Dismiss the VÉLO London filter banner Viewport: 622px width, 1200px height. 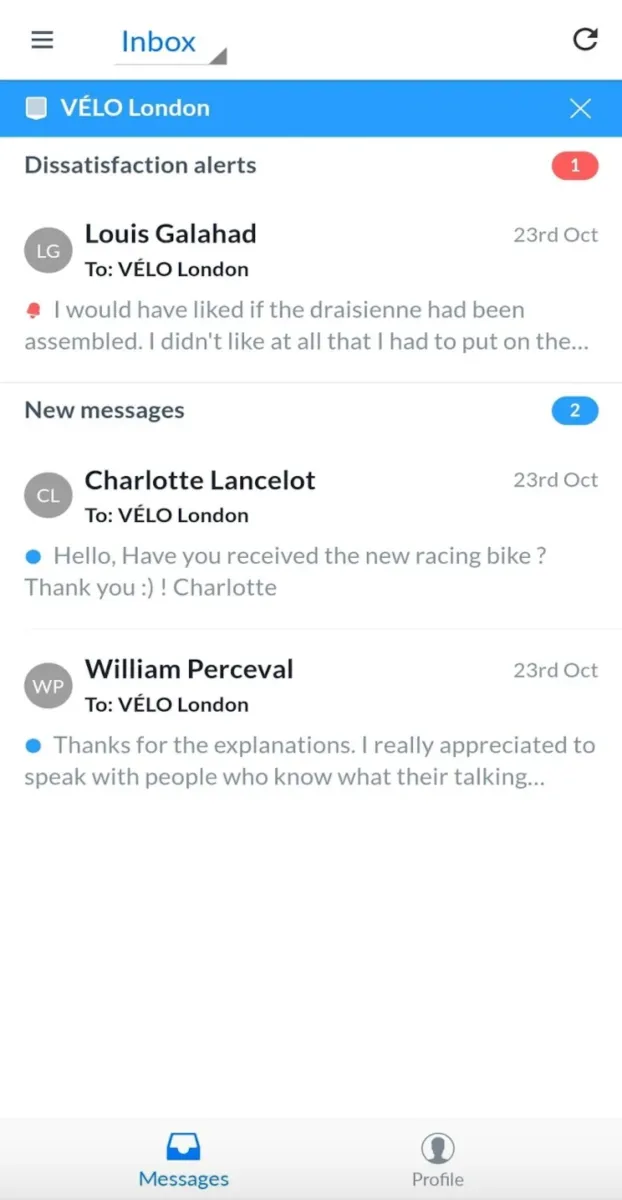[x=580, y=109]
